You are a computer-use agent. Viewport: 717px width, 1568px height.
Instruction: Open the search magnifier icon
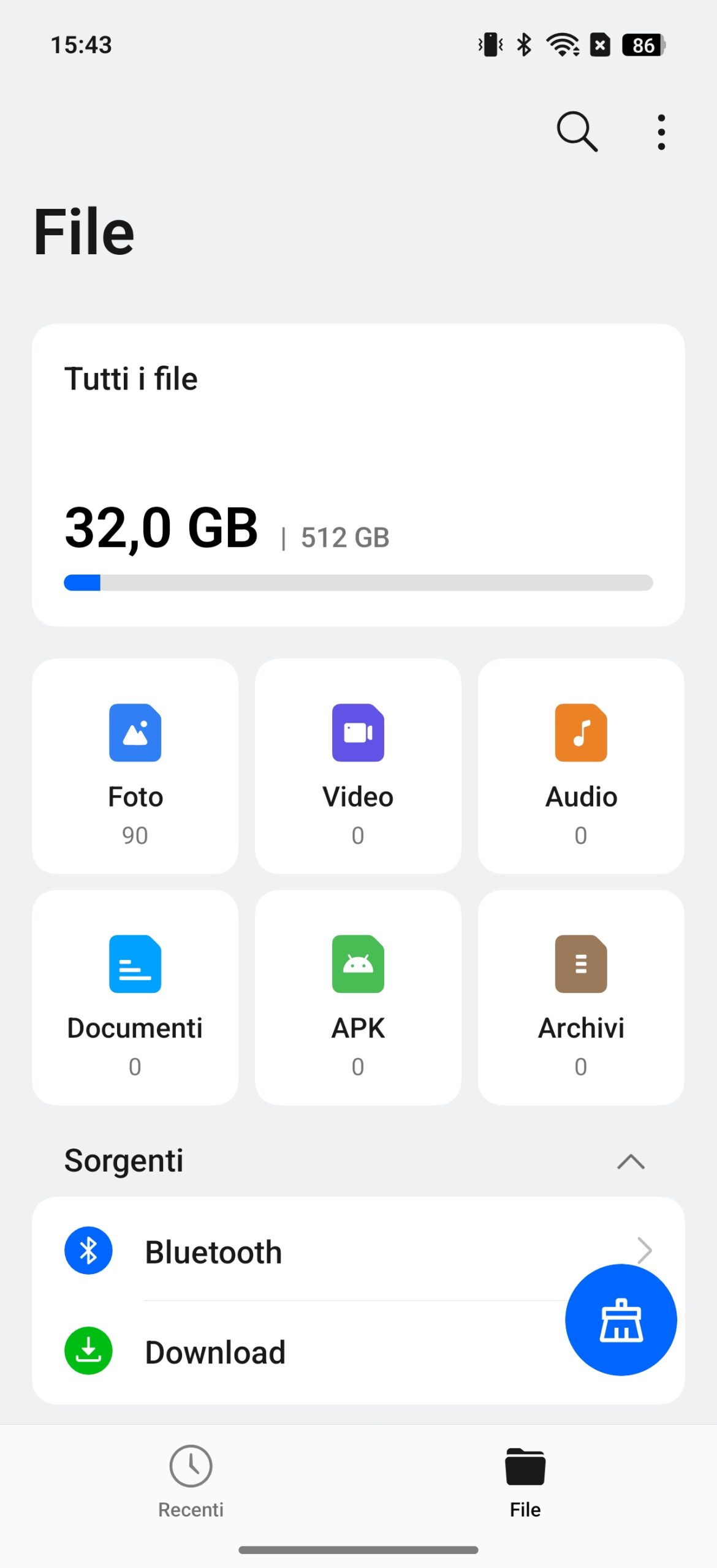point(577,132)
